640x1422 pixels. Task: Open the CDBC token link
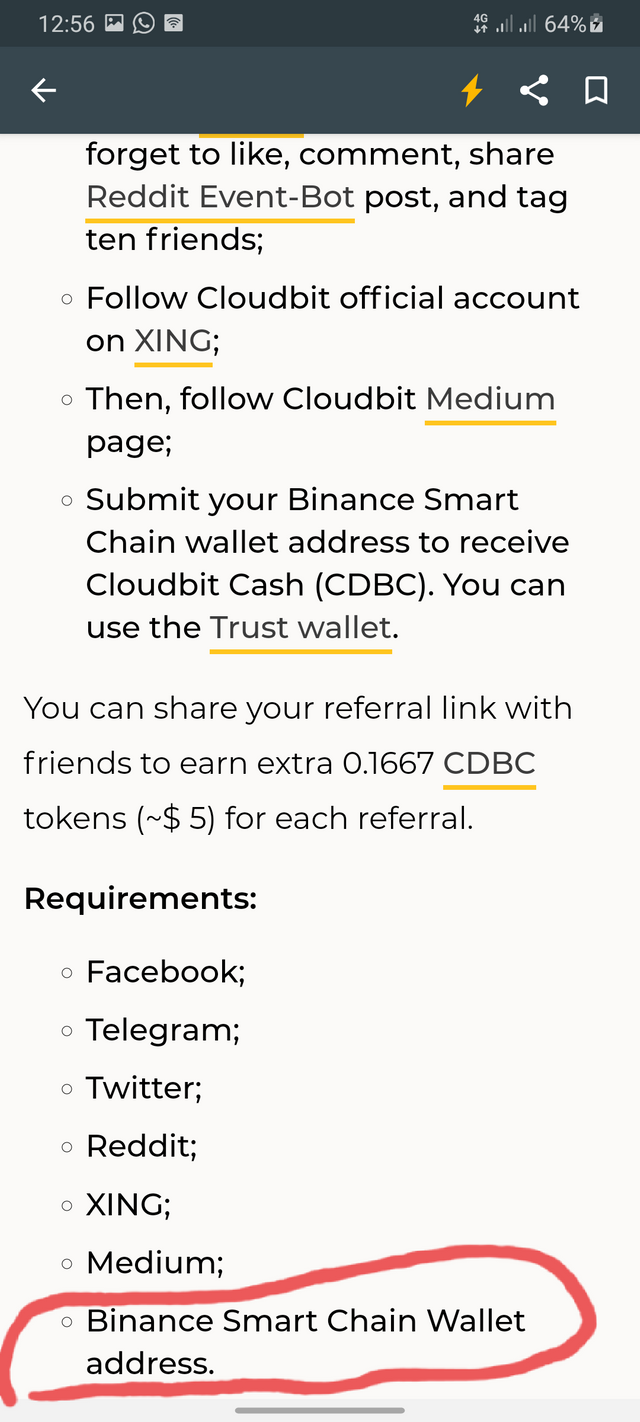[490, 764]
